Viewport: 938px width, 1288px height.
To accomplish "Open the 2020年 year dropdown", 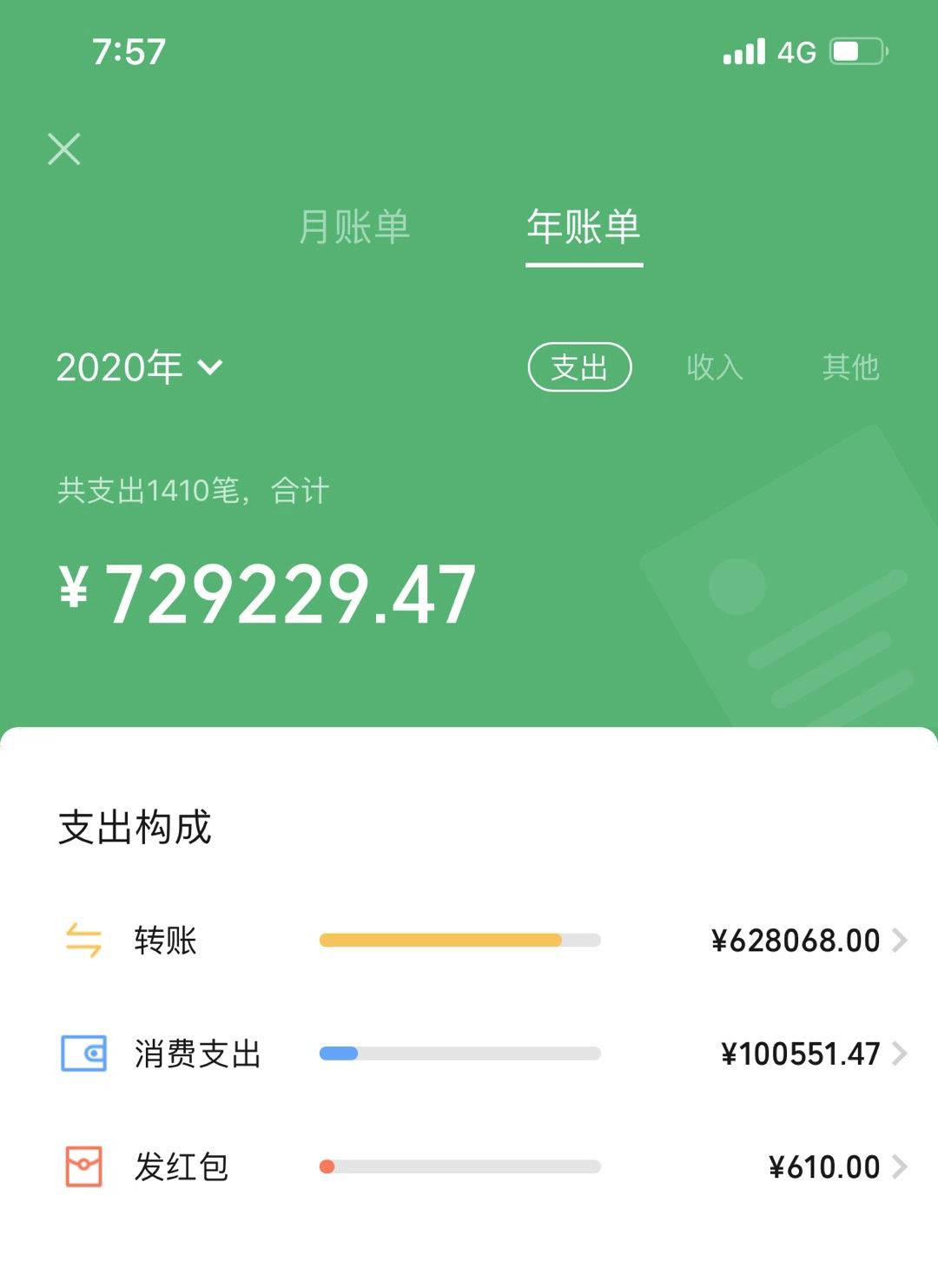I will (140, 367).
